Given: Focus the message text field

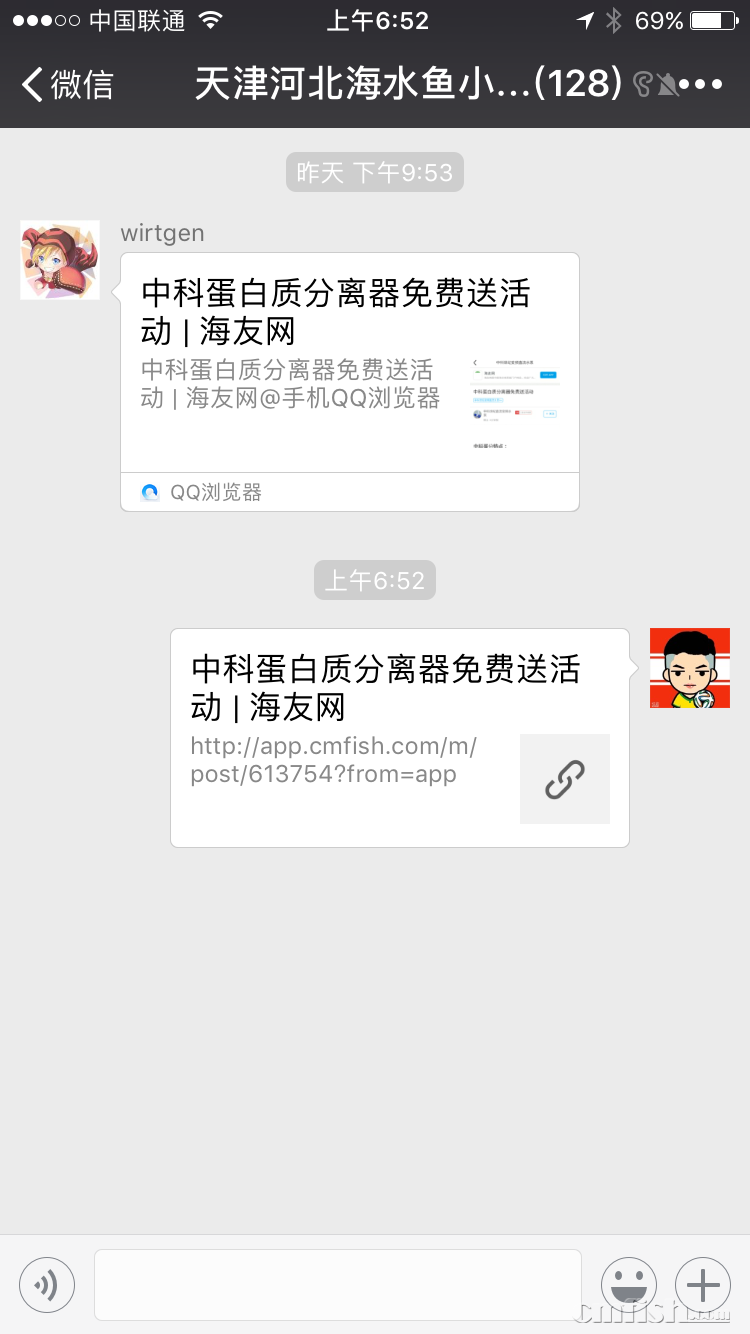Looking at the screenshot, I should pyautogui.click(x=338, y=1284).
